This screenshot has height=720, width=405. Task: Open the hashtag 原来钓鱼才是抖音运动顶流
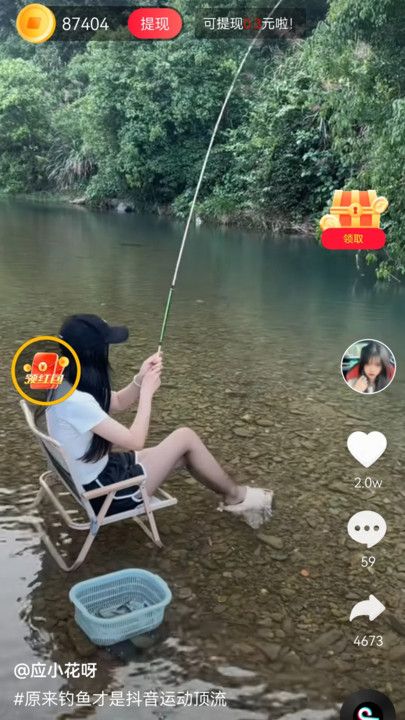coord(120,699)
